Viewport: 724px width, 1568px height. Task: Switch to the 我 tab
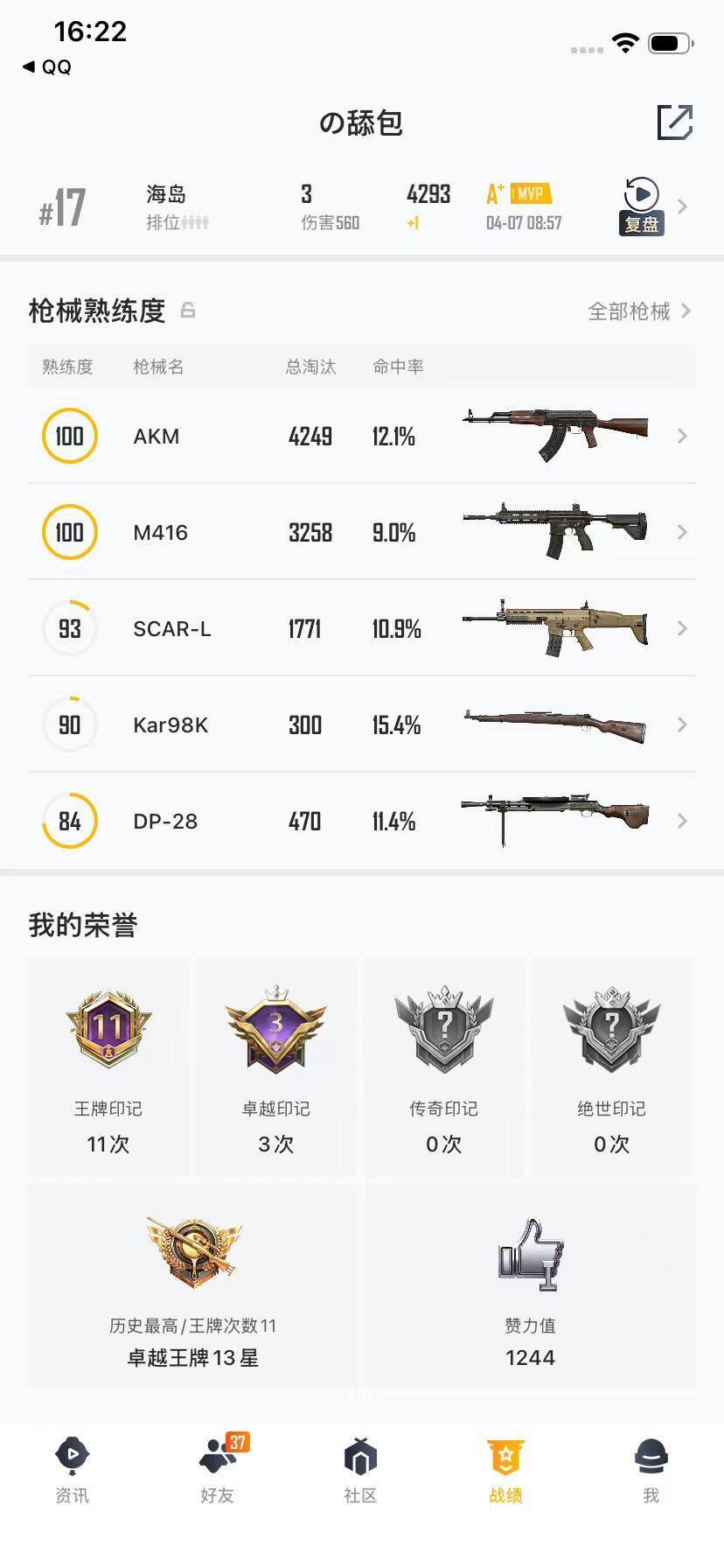pos(651,1455)
